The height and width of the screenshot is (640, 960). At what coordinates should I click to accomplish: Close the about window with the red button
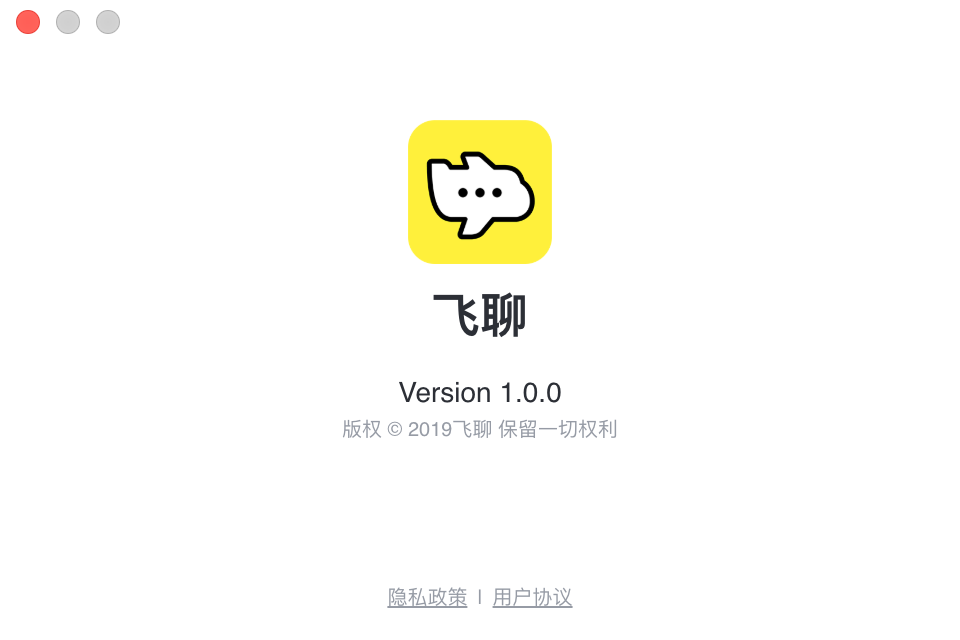coord(28,22)
